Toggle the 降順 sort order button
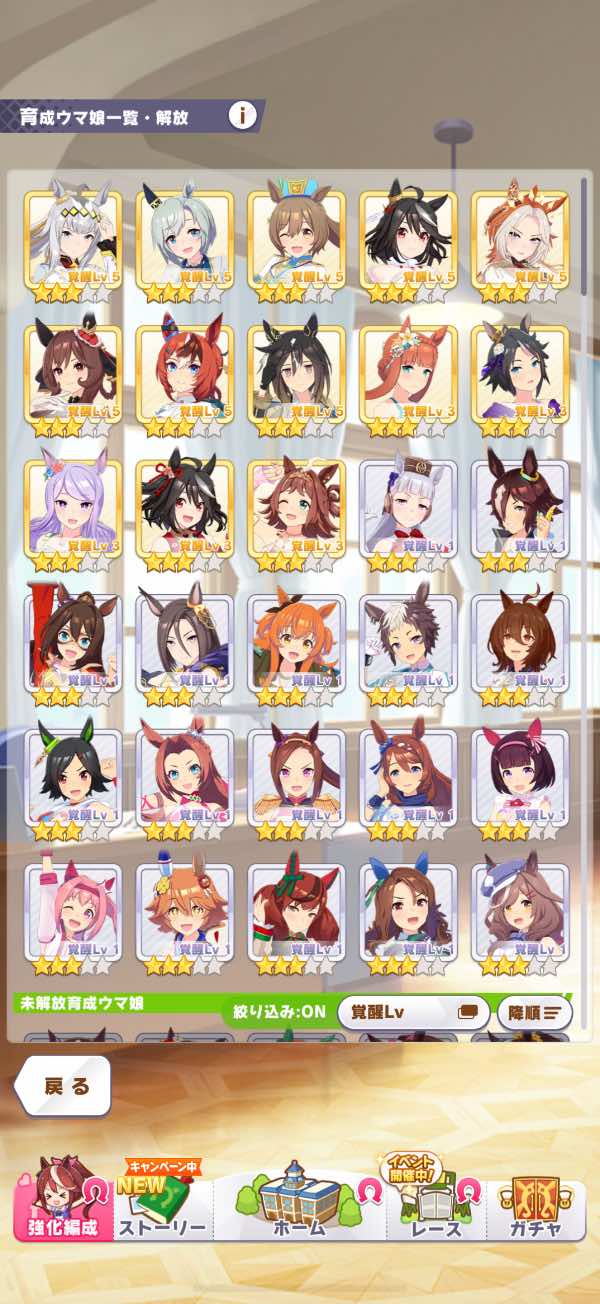This screenshot has height=1304, width=600. [535, 1012]
